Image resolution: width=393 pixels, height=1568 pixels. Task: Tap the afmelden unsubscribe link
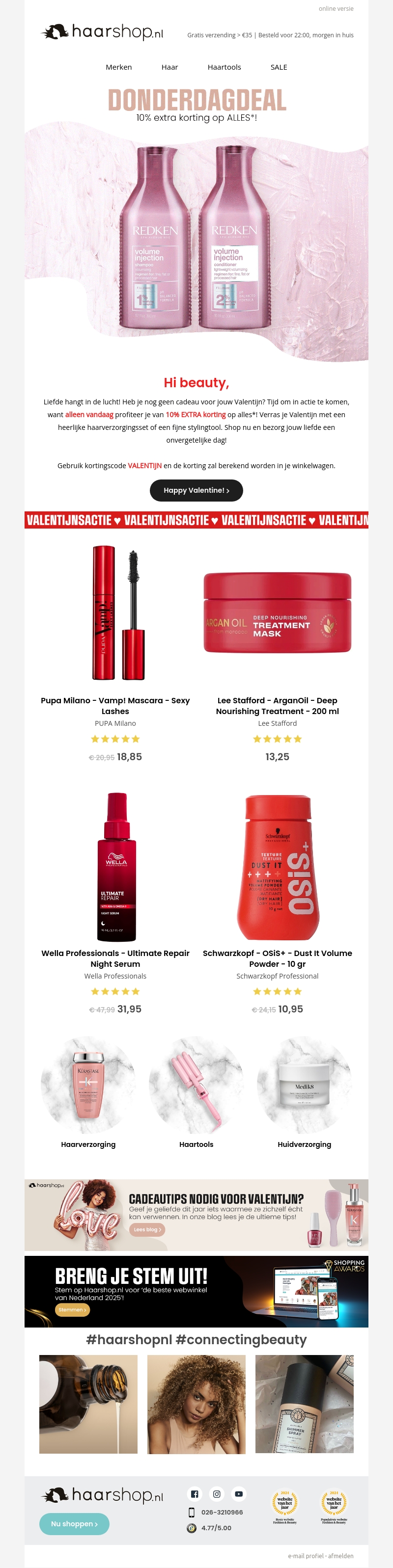pos(340,1555)
